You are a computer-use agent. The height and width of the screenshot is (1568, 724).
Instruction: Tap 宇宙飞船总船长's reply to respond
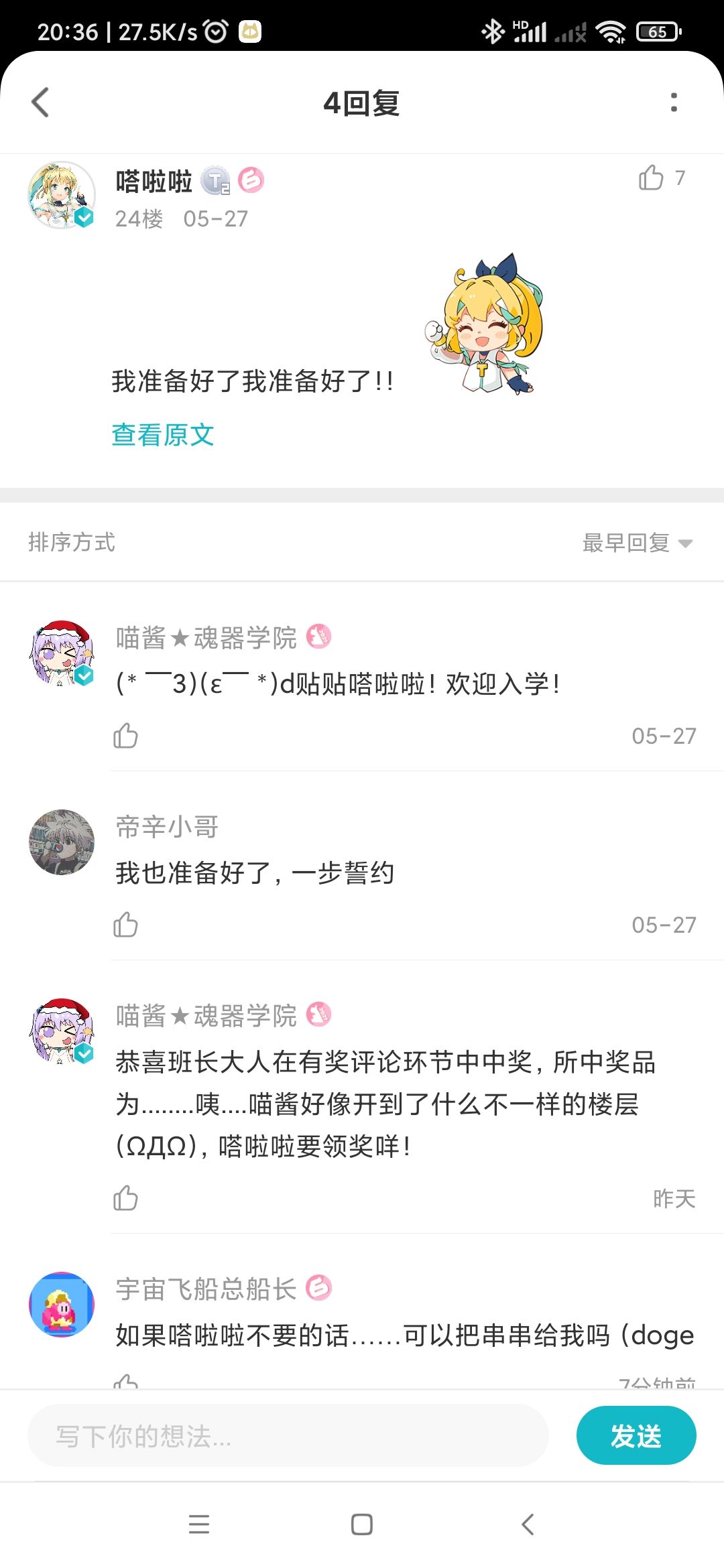(405, 1335)
